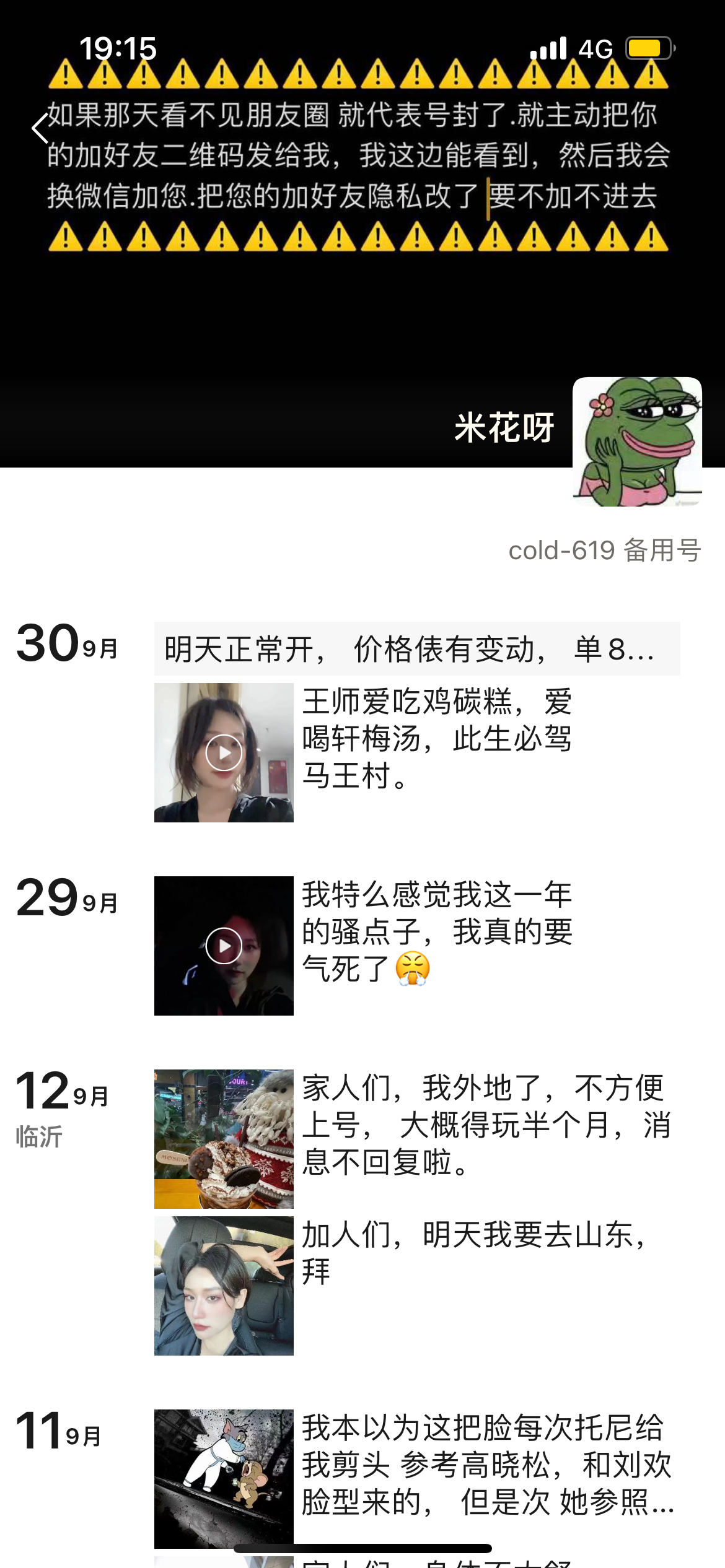This screenshot has height=1568, width=725.
Task: Open the post starting 明天正常开
Action: (416, 649)
